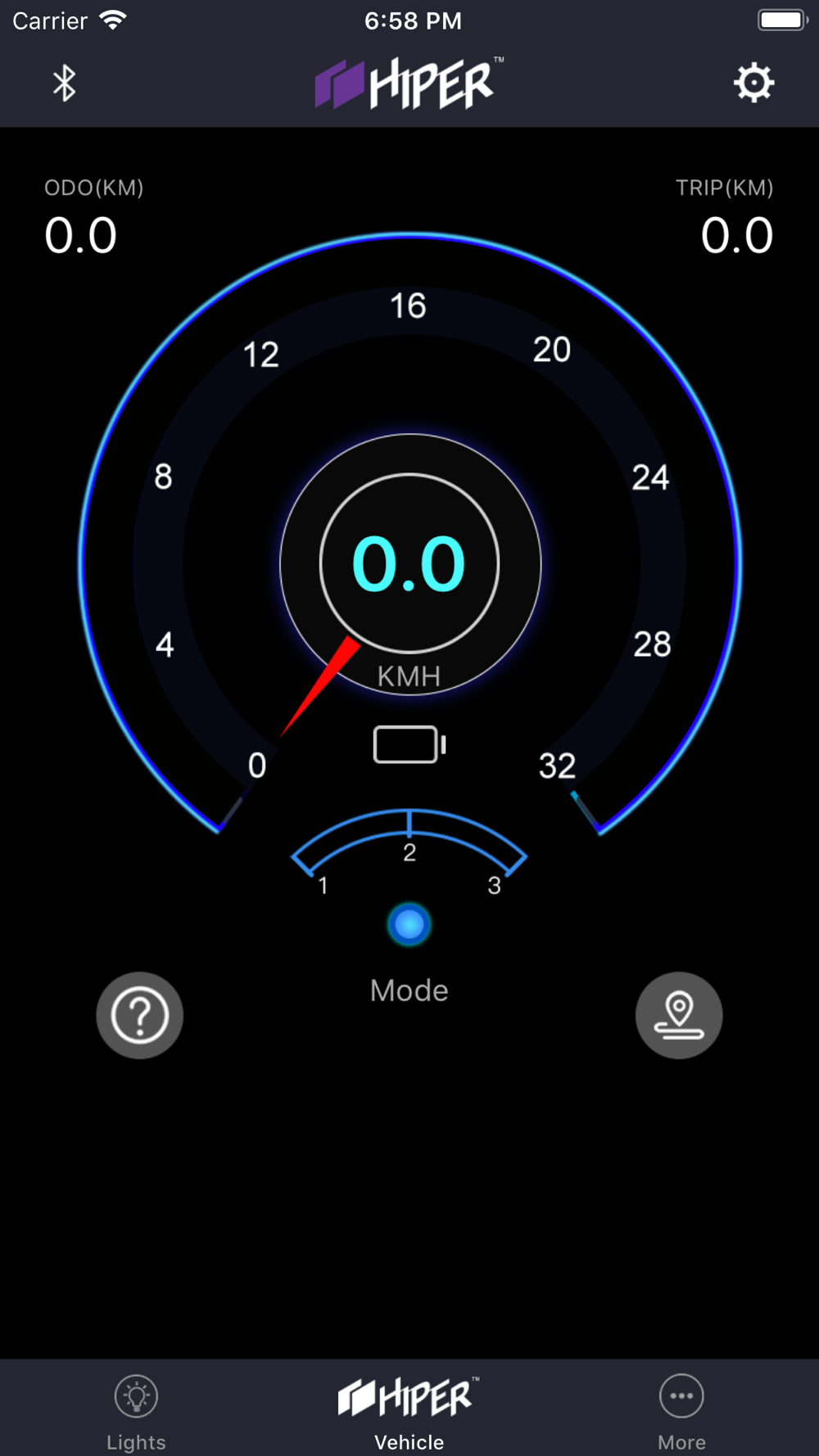
Task: Open the settings gear
Action: tap(753, 83)
